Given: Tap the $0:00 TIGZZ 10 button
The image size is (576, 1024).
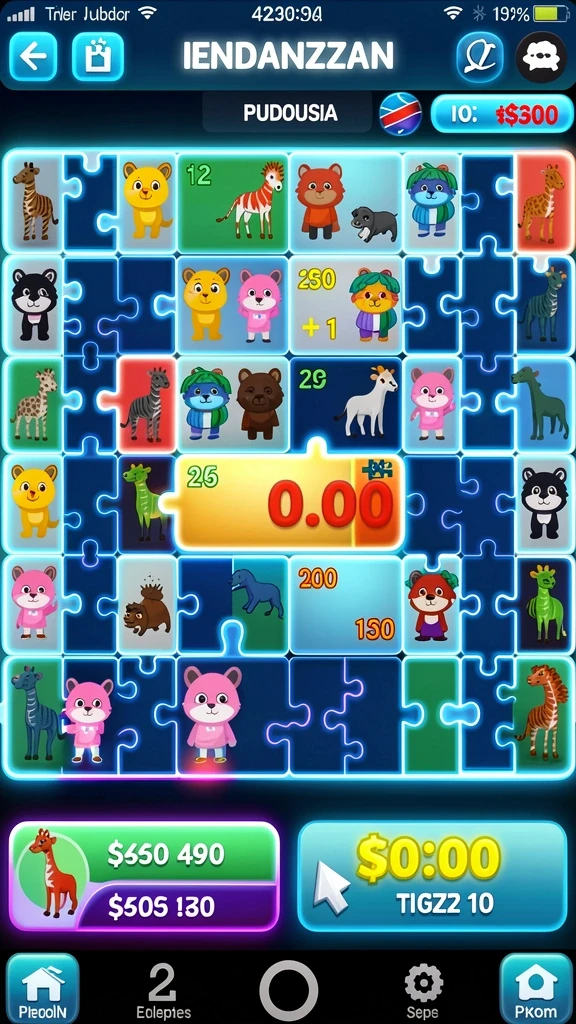Looking at the screenshot, I should click(x=432, y=875).
